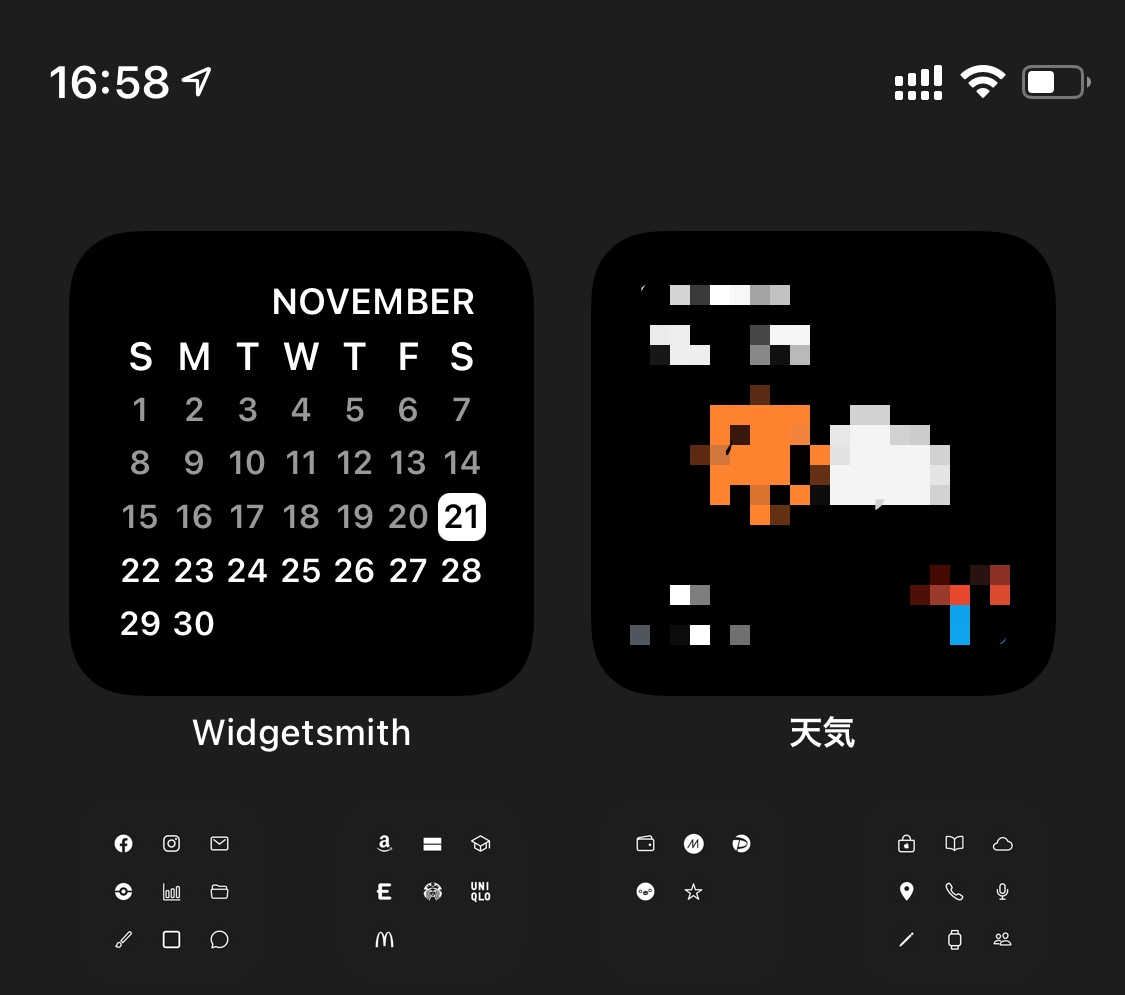The width and height of the screenshot is (1125, 995).
Task: Open the folder containing Facebook and Instagram
Action: point(171,892)
